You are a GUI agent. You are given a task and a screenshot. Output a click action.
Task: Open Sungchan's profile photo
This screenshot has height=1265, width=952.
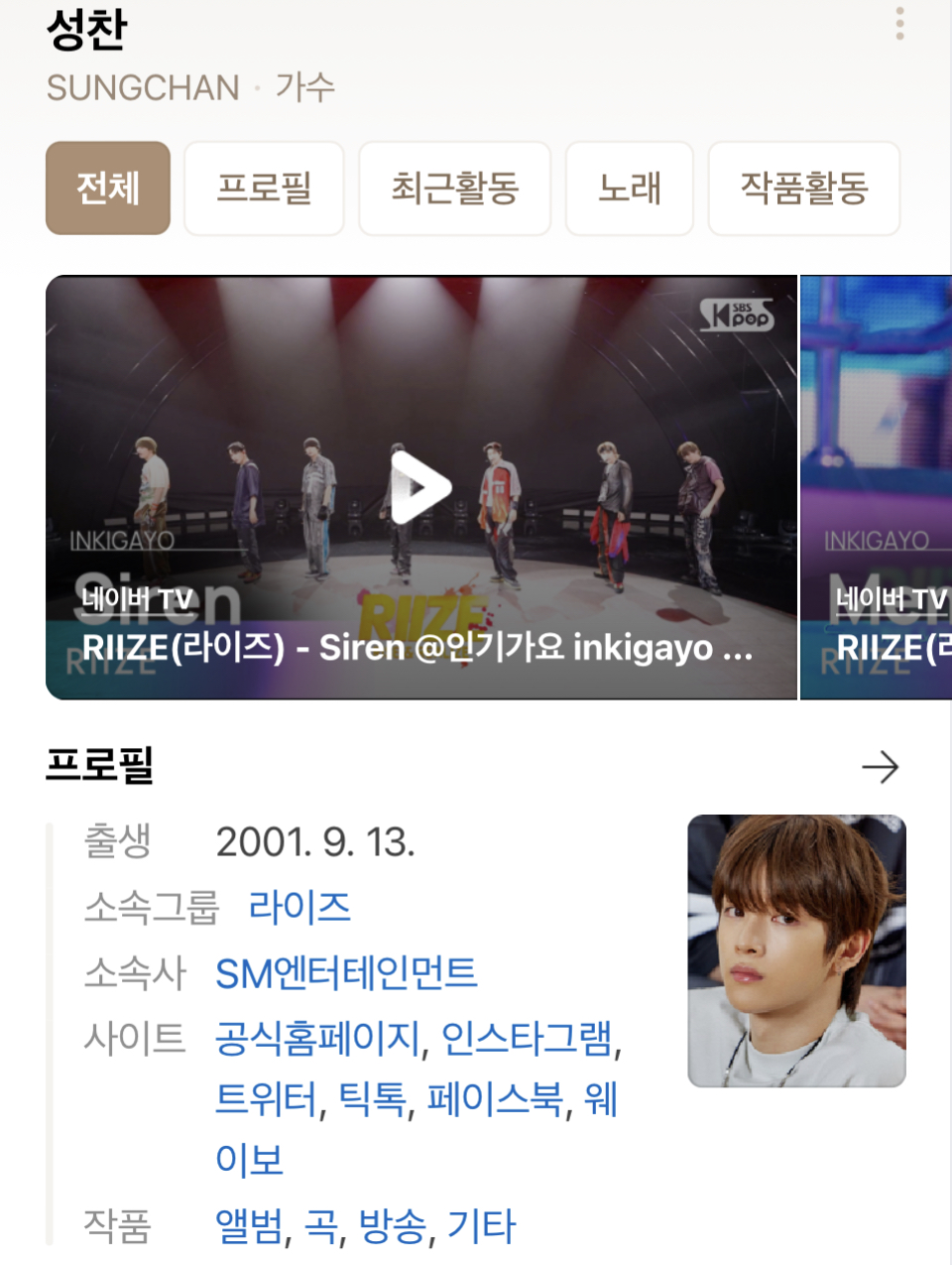(x=796, y=950)
